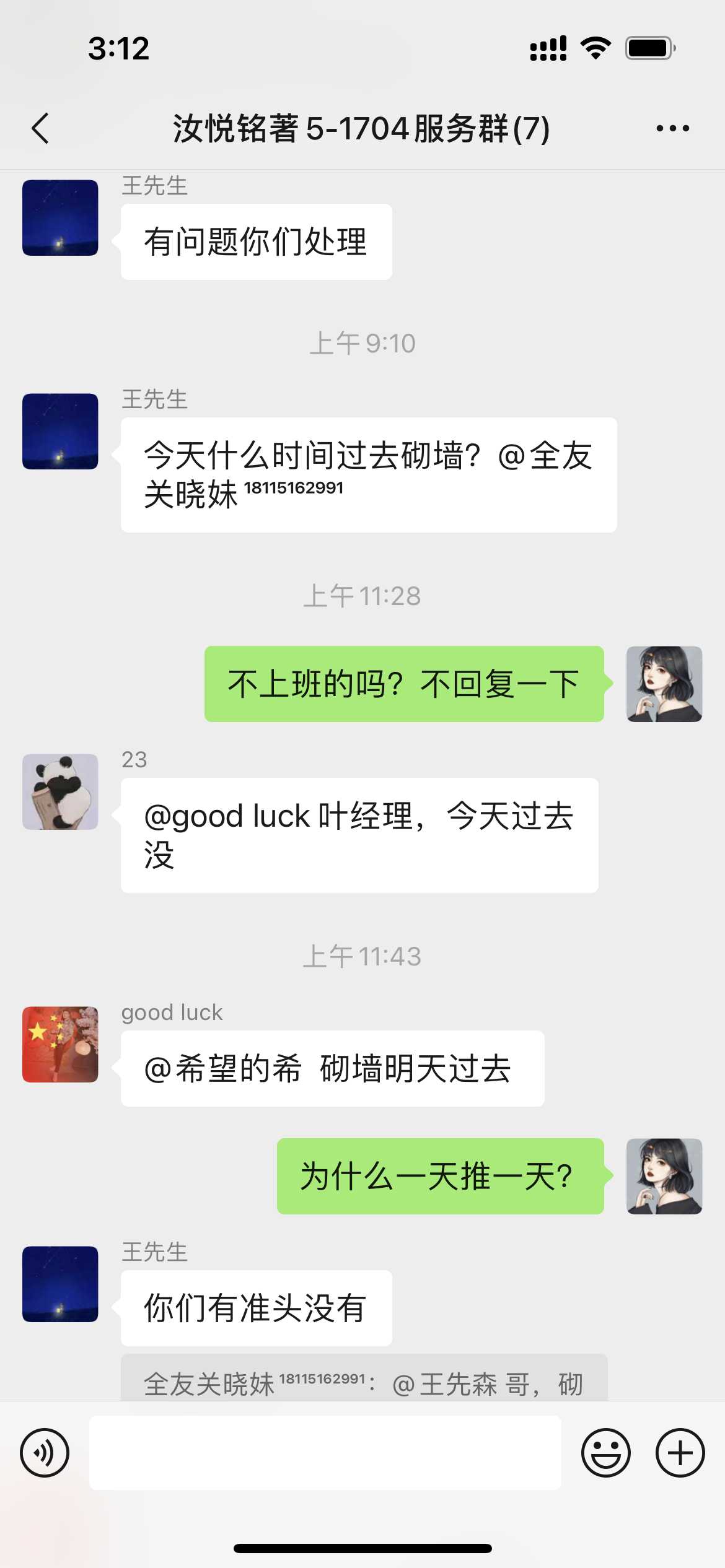Jump to quoted message from 全友关晓妹
The height and width of the screenshot is (1568, 725).
364,1382
